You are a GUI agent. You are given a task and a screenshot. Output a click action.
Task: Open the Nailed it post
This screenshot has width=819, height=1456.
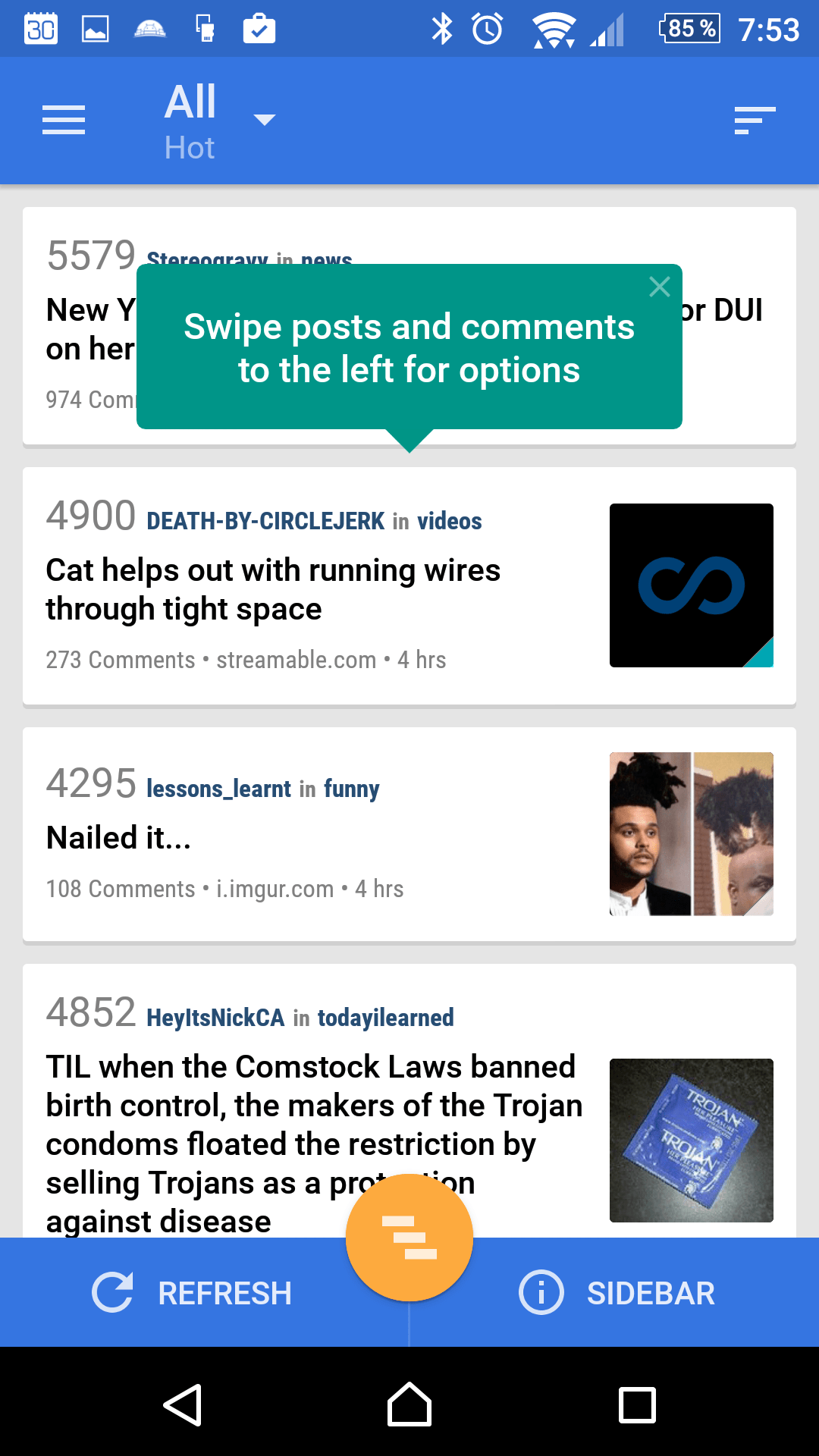[118, 838]
